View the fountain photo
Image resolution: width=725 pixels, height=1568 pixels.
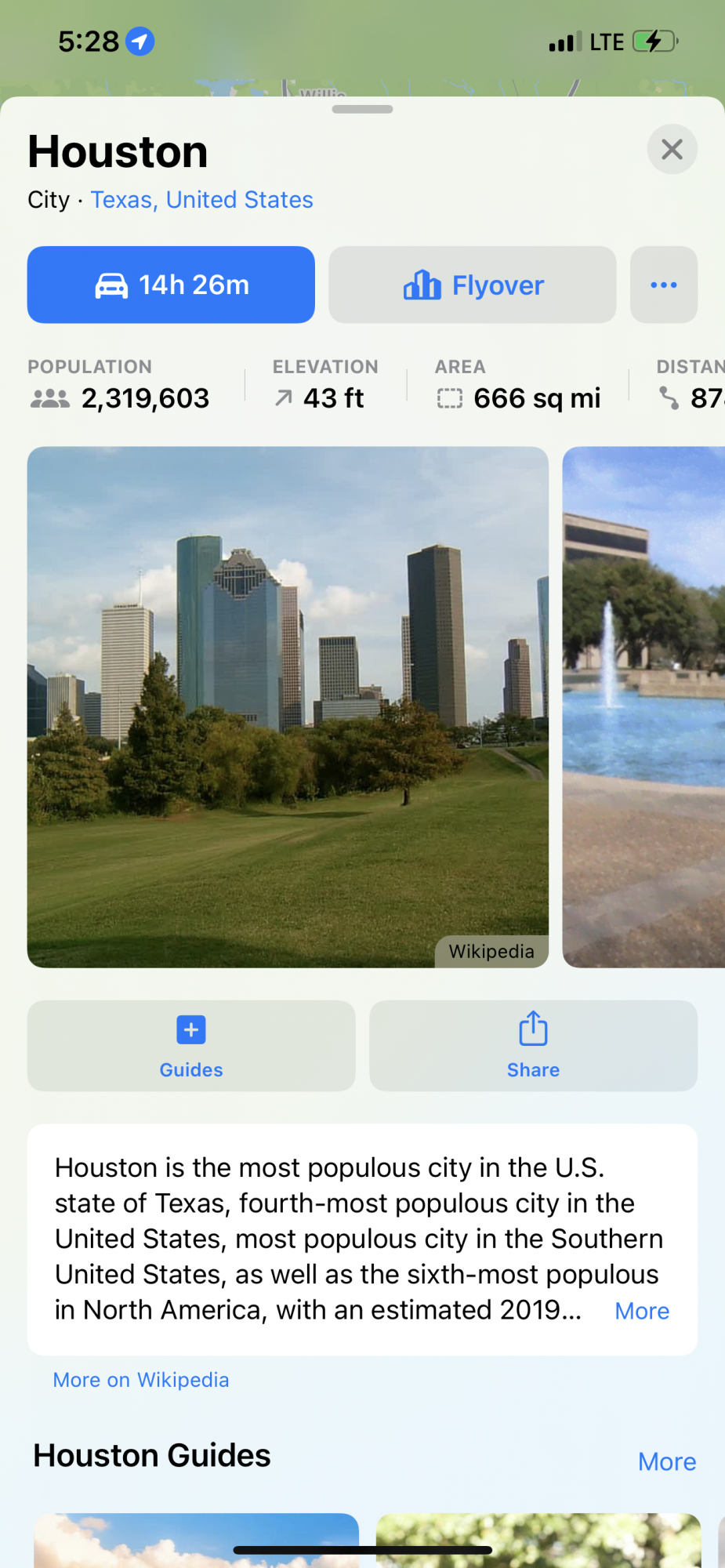[643, 706]
